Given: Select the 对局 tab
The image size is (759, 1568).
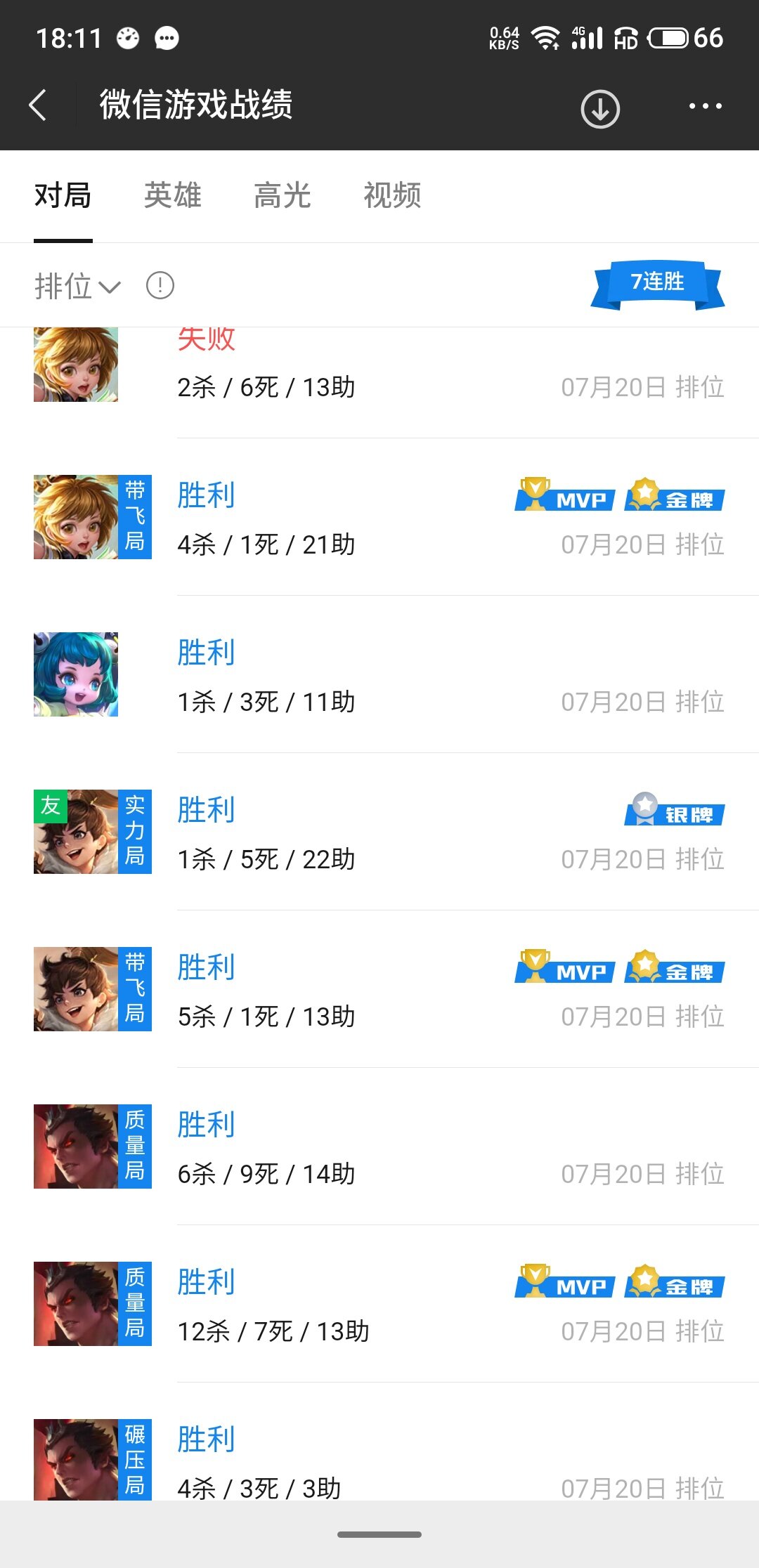Looking at the screenshot, I should click(63, 195).
